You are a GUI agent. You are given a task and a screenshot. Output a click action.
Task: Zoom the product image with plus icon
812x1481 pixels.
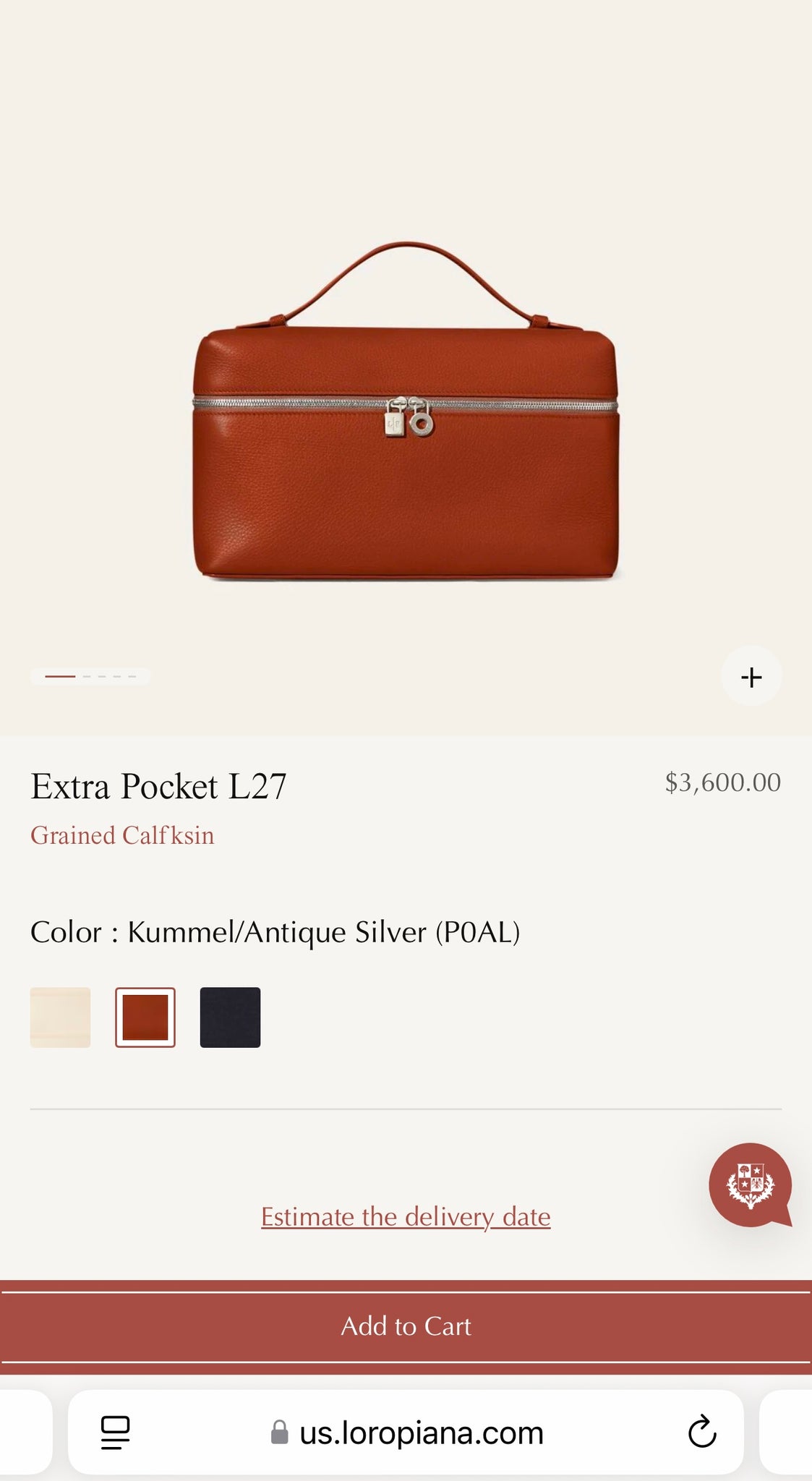(751, 677)
